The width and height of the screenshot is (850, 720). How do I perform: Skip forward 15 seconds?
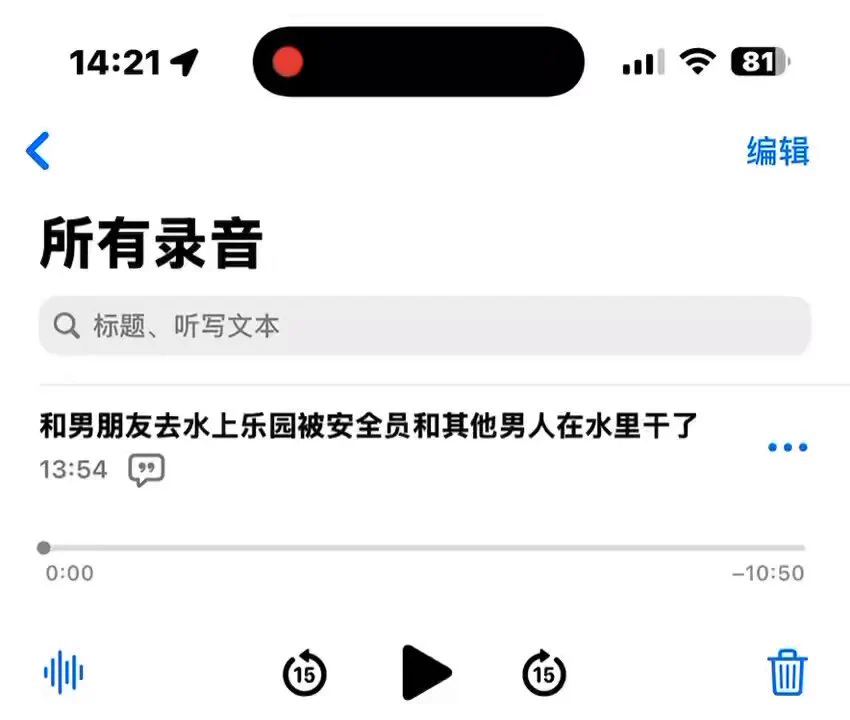click(x=544, y=672)
